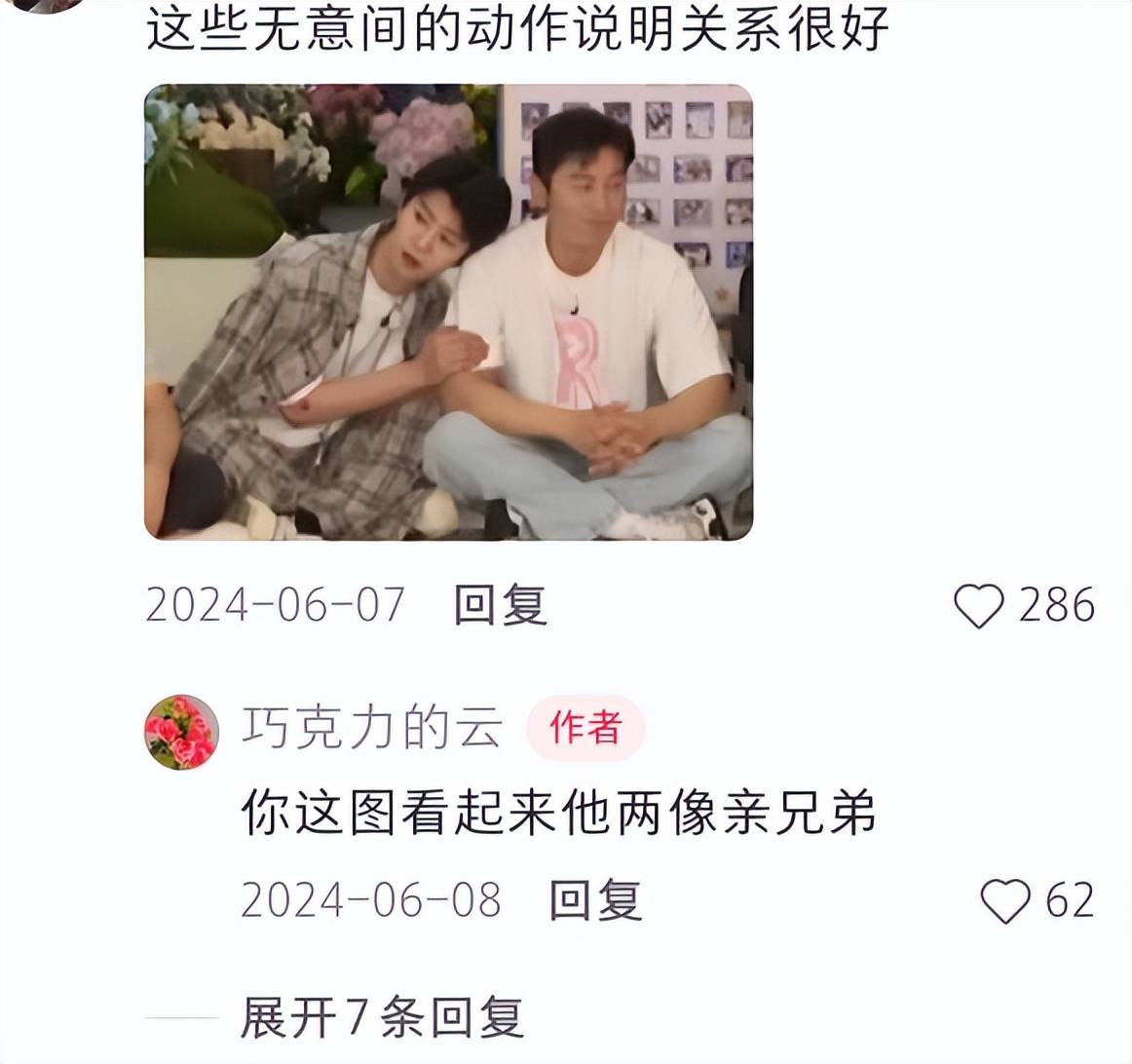Reply to the comment dated 2024-06-07
The image size is (1132, 1064).
pos(500,605)
